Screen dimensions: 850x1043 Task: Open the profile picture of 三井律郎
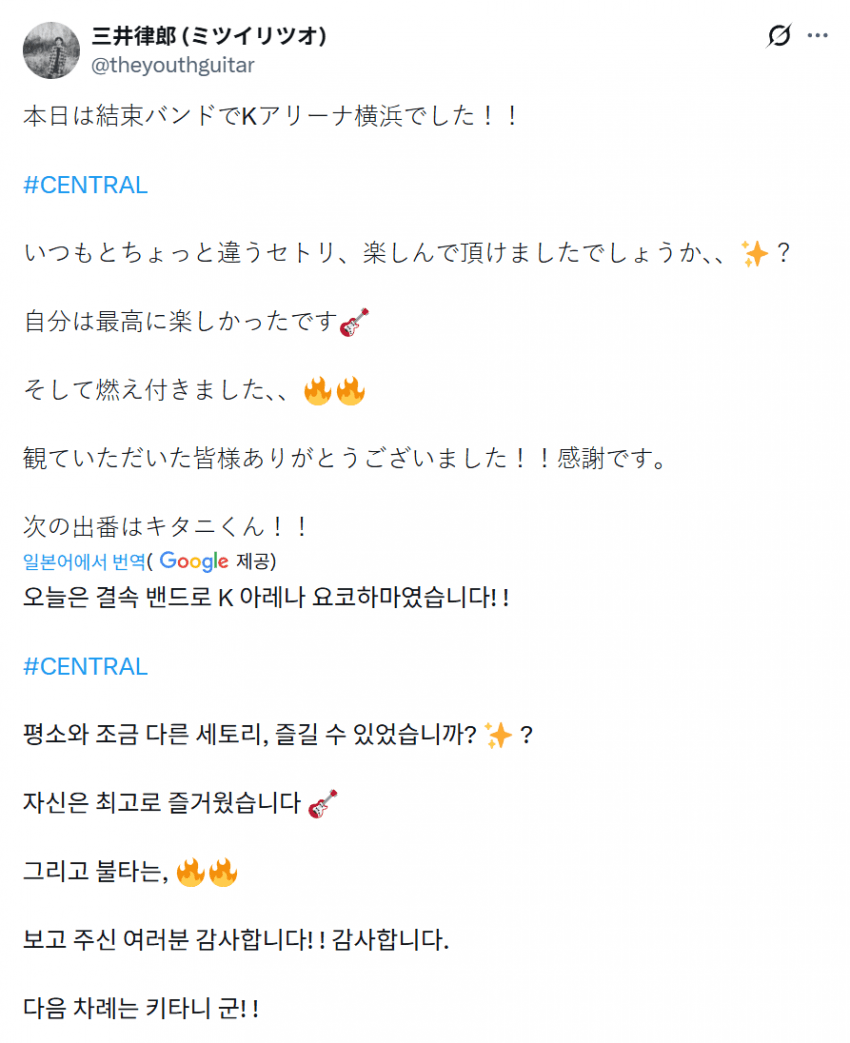point(50,51)
